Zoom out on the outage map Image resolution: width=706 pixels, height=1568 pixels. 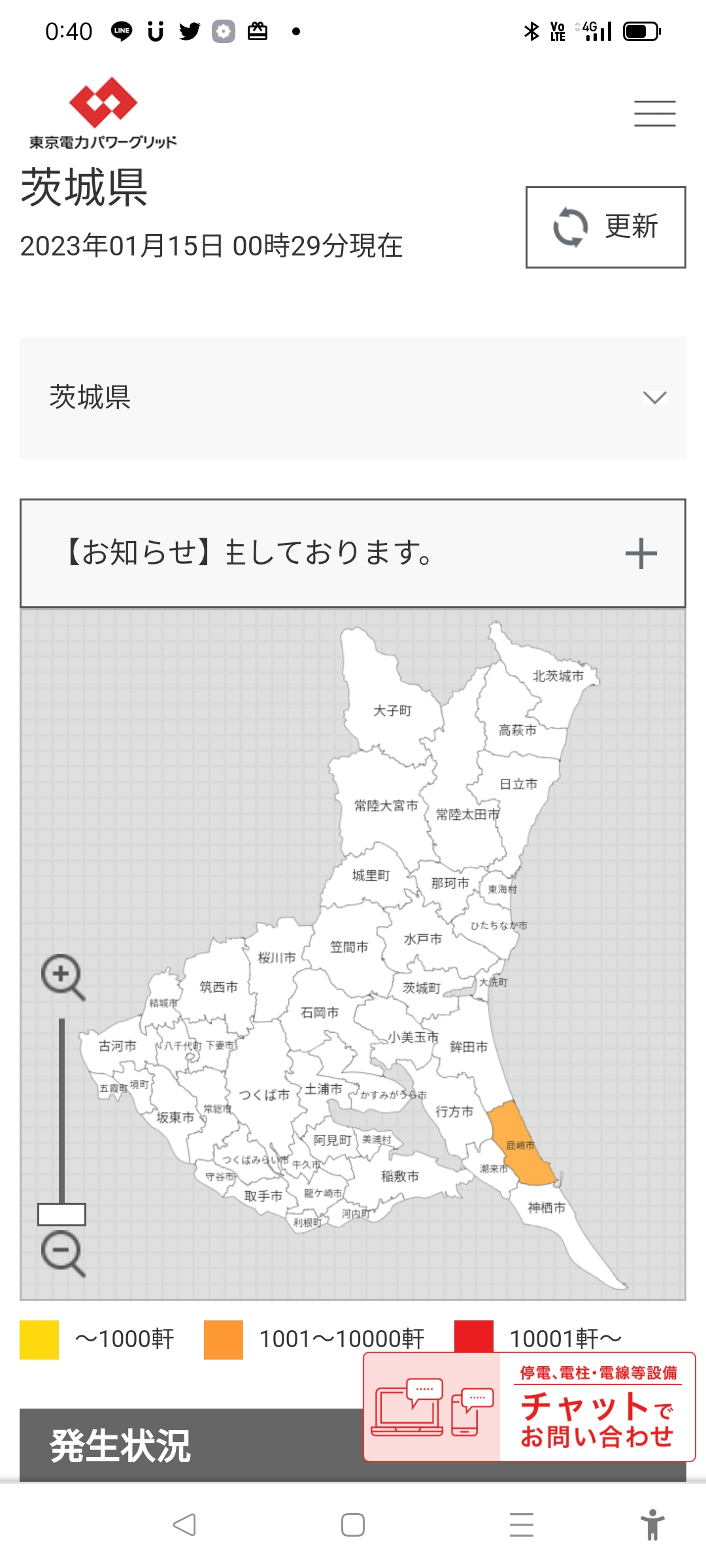[x=62, y=1252]
